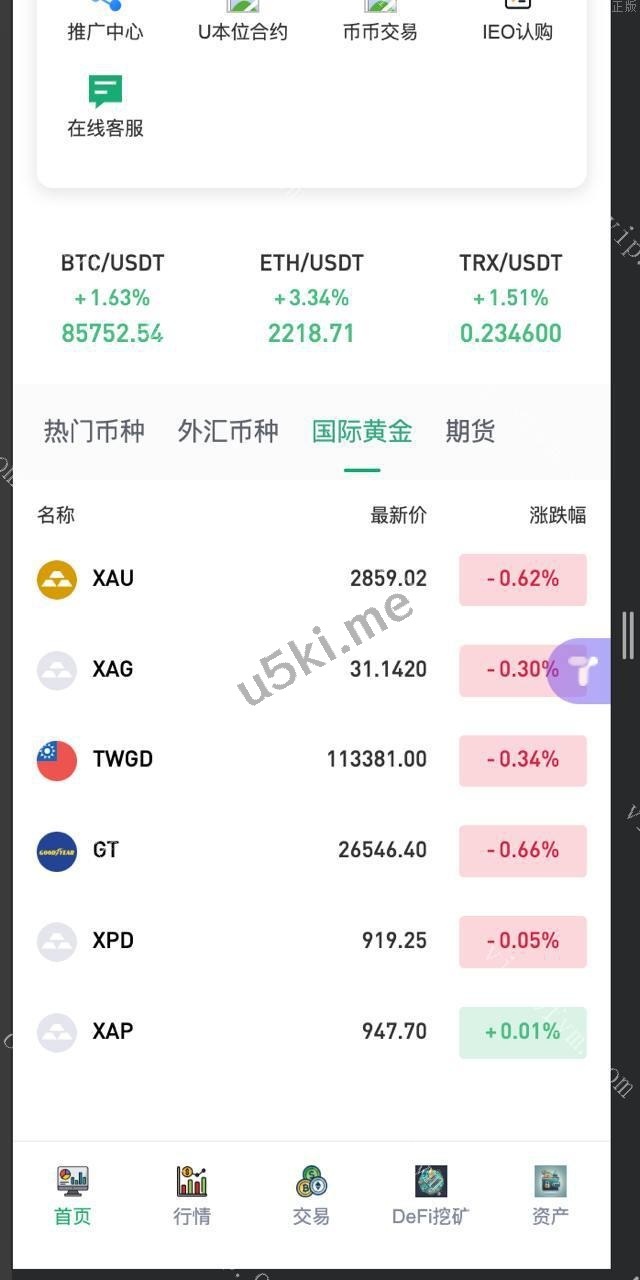Contact 在线客服 support
Image resolution: width=640 pixels, height=1280 pixels.
(105, 106)
